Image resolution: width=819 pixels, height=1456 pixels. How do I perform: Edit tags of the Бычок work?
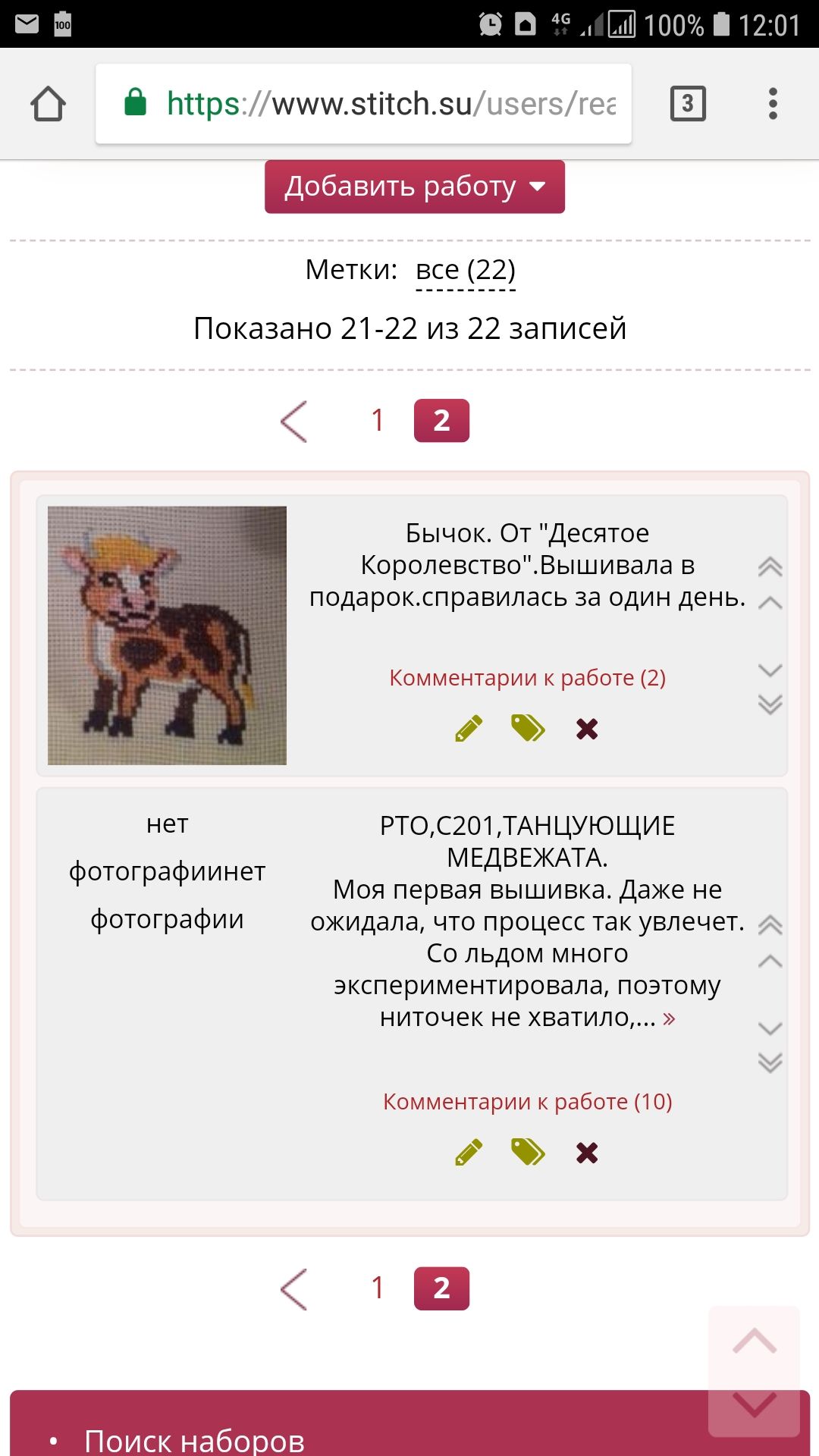point(528,729)
